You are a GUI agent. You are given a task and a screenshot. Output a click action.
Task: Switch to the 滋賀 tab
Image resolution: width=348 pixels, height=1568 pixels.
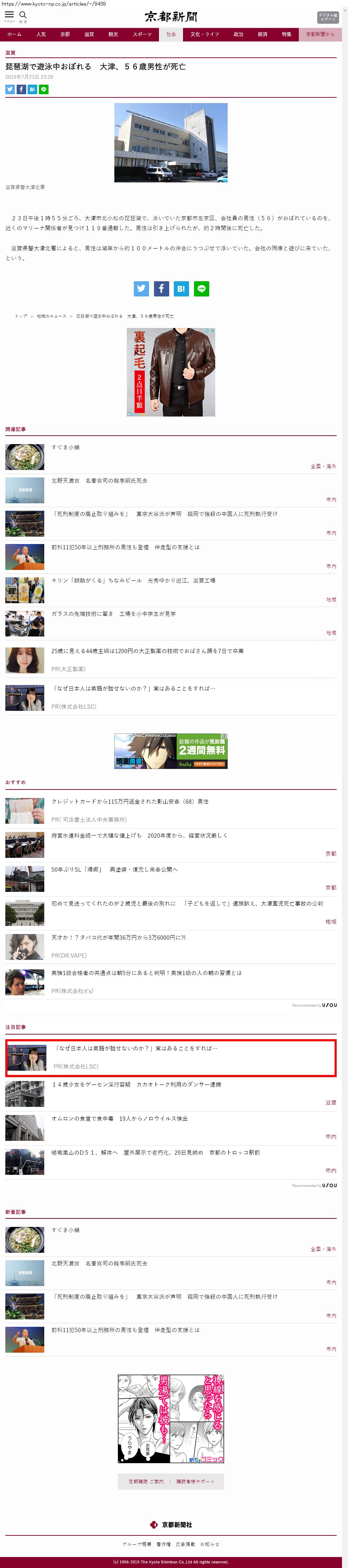tap(90, 35)
